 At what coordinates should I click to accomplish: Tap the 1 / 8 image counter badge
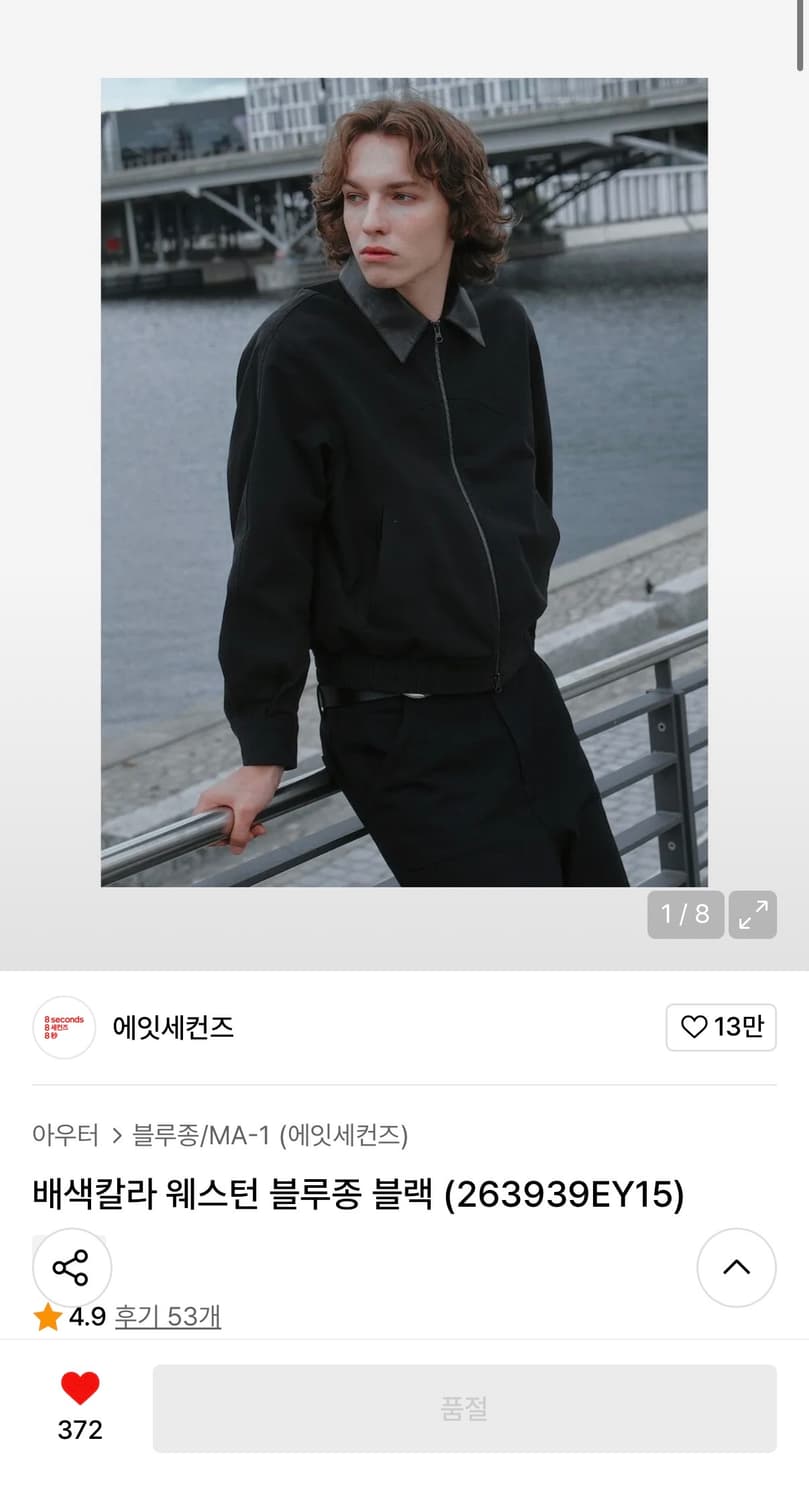point(686,914)
